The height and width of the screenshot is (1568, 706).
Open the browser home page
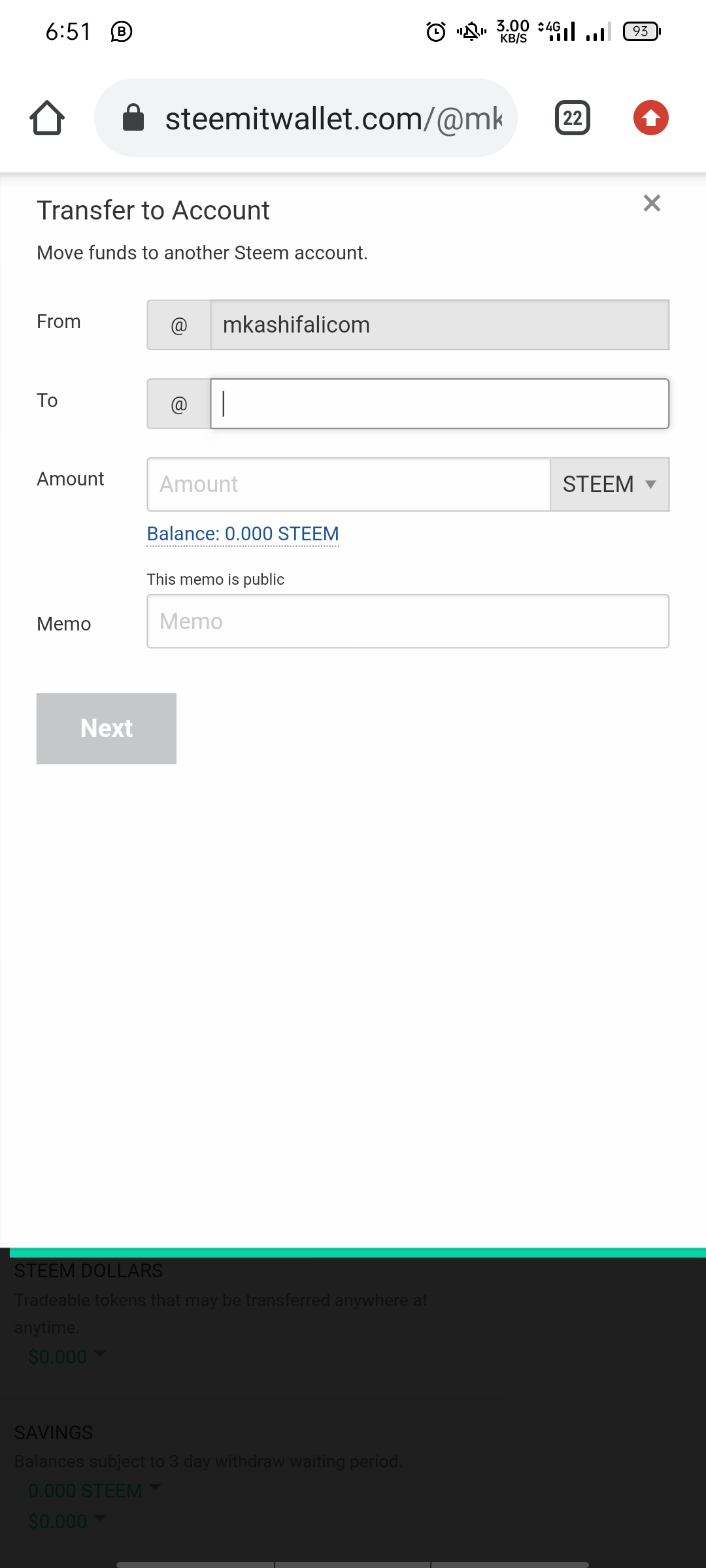click(47, 118)
